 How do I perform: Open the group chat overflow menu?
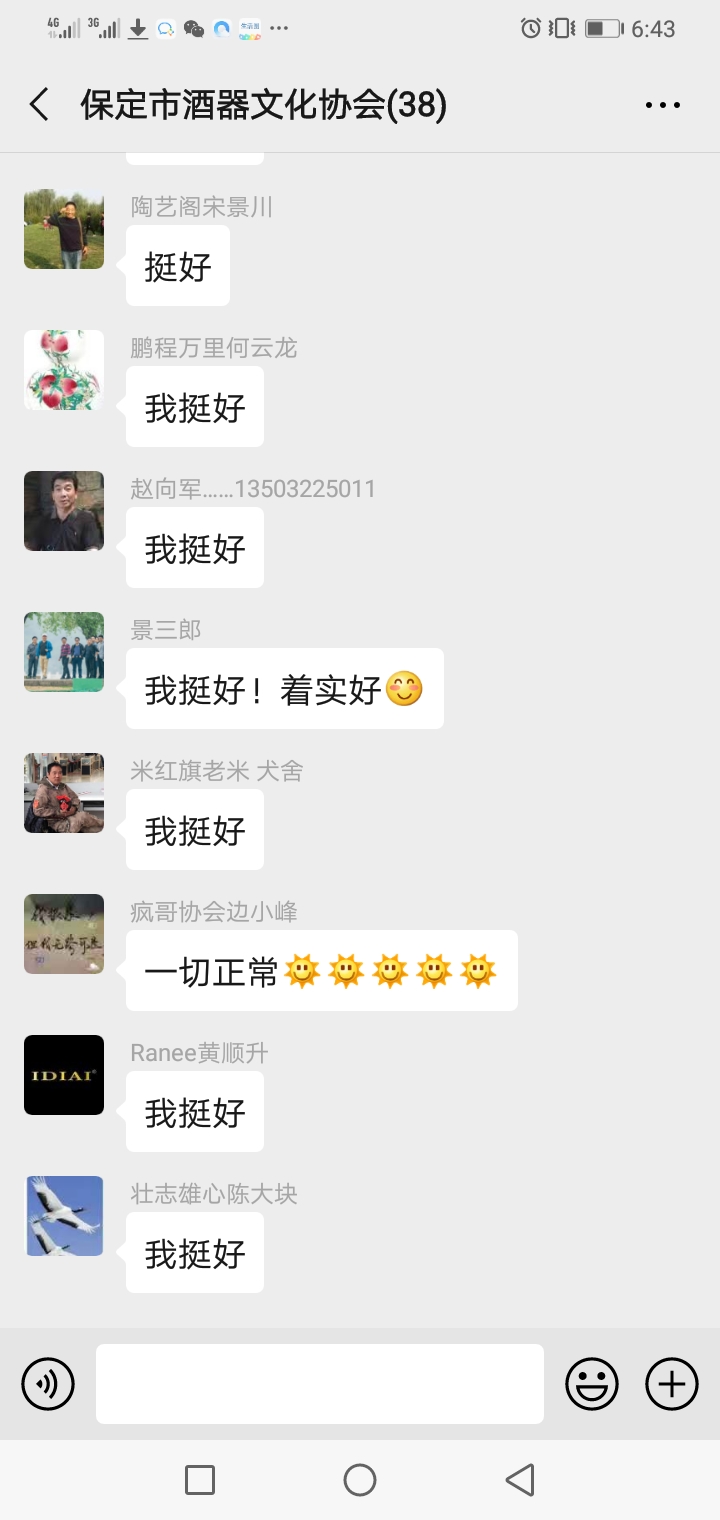[662, 105]
